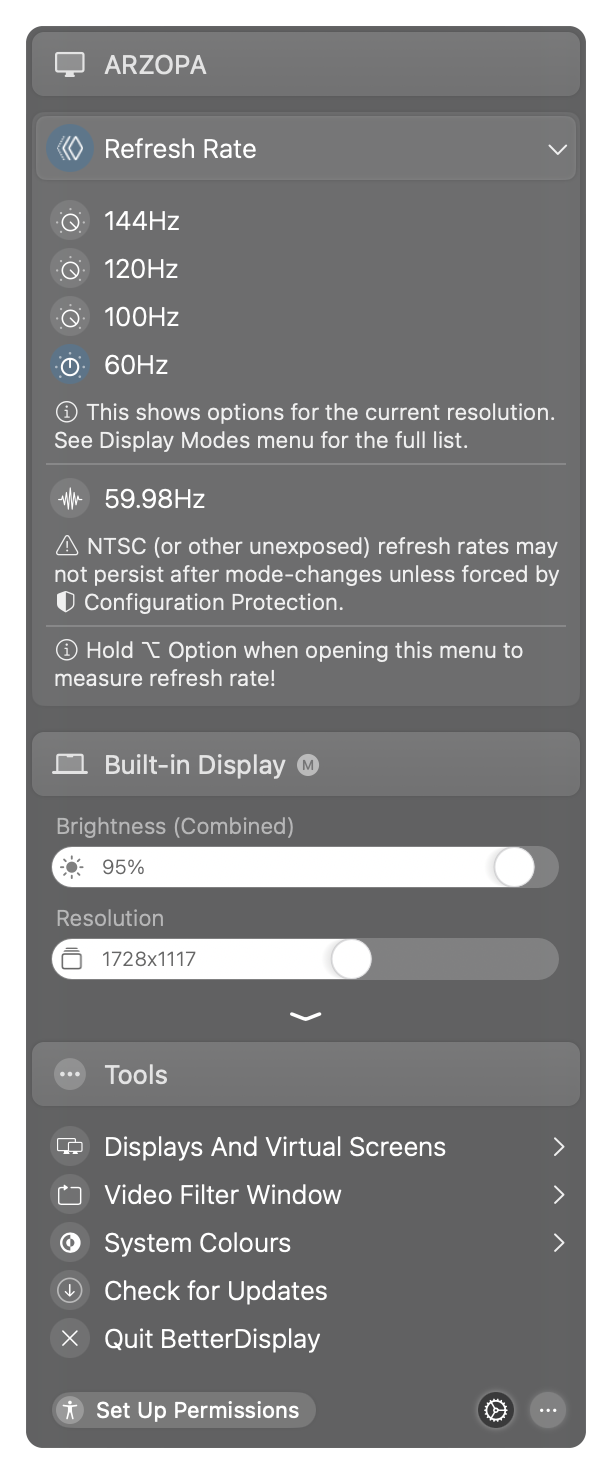Select the 120Hz refresh rate
This screenshot has height=1474, width=612.
coord(306,269)
